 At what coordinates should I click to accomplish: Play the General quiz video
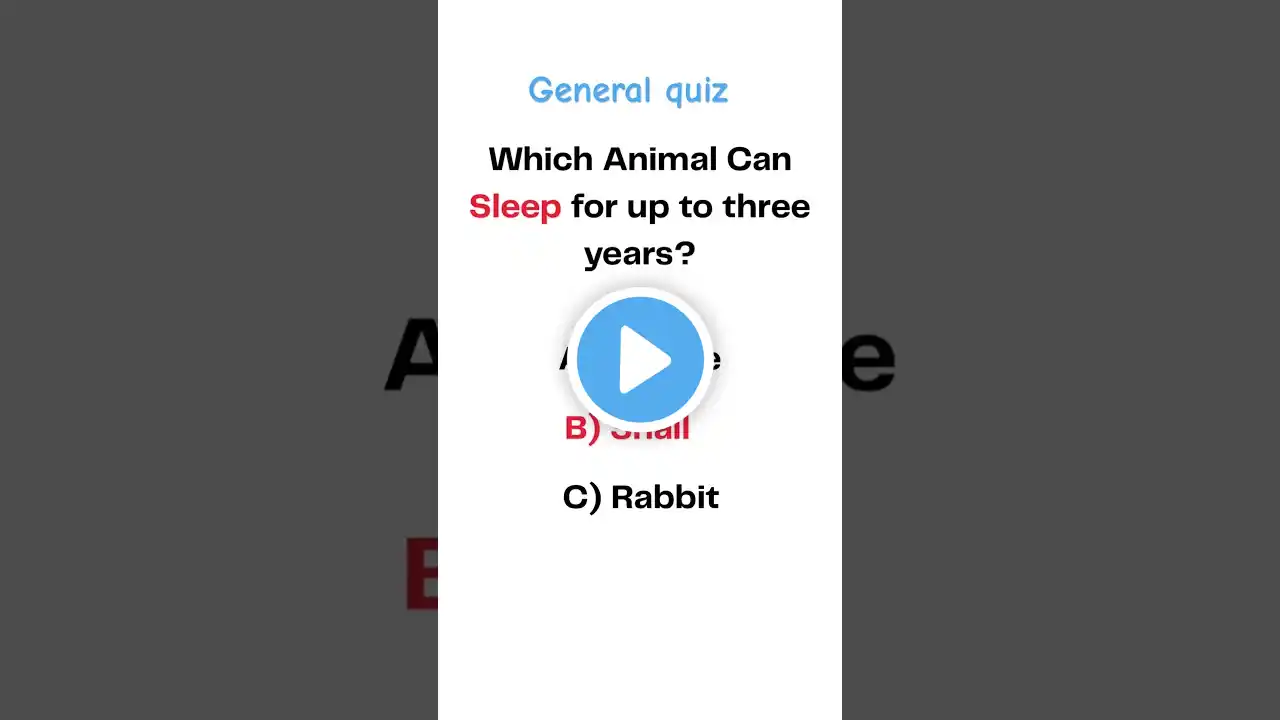tap(640, 360)
